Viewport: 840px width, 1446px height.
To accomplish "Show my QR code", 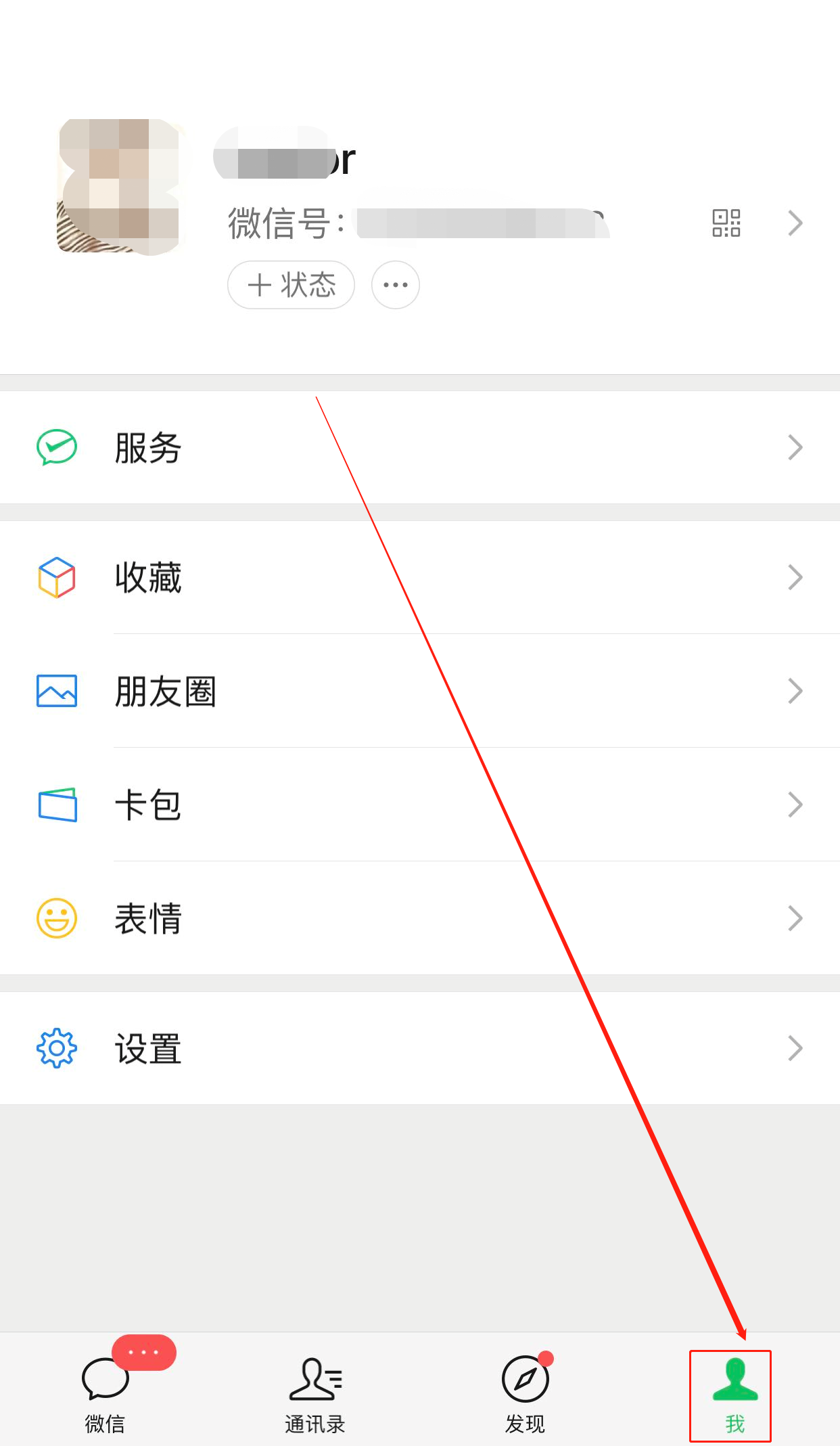I will pyautogui.click(x=726, y=223).
